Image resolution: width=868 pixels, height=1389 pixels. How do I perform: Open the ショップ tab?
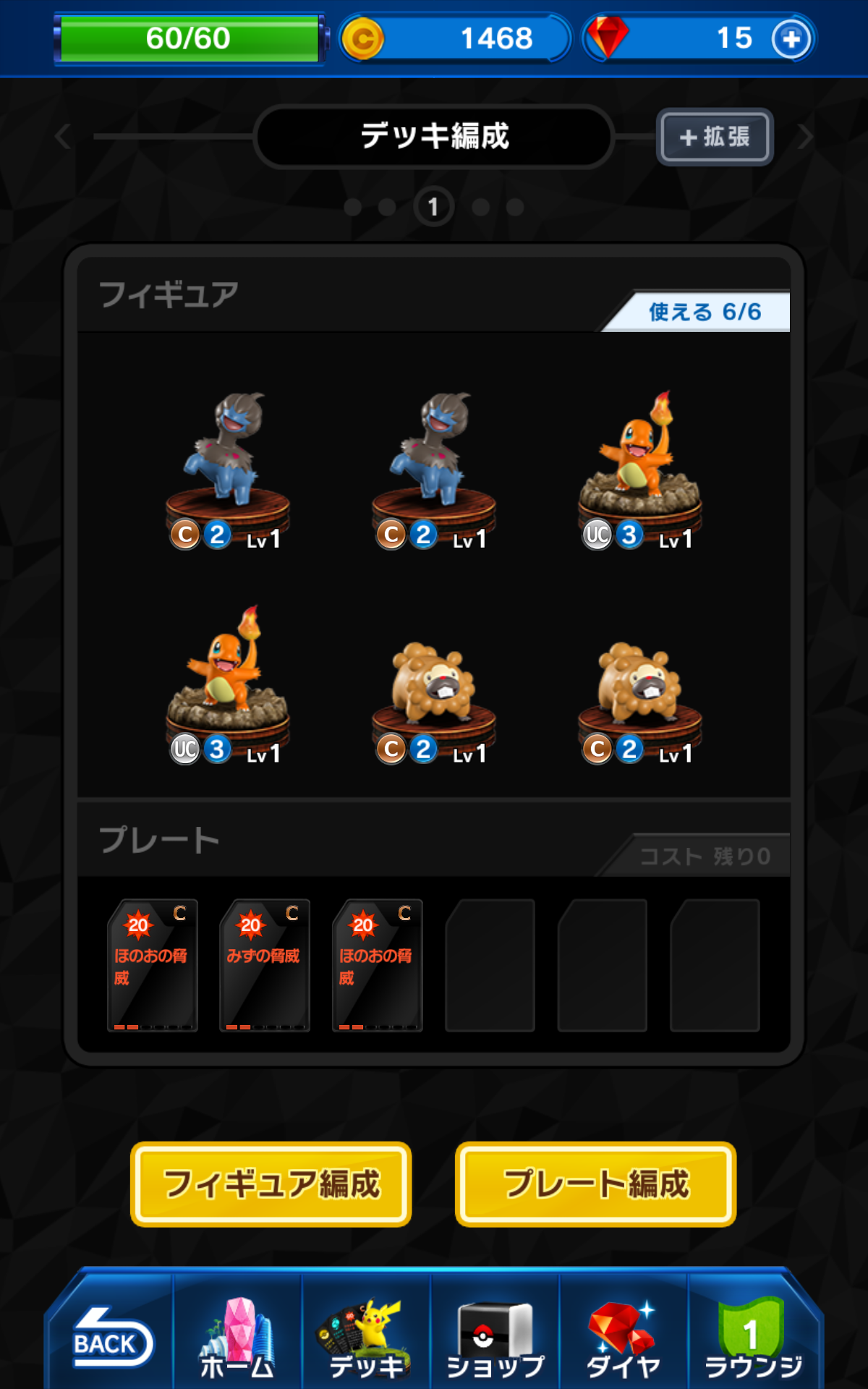coord(495,1338)
